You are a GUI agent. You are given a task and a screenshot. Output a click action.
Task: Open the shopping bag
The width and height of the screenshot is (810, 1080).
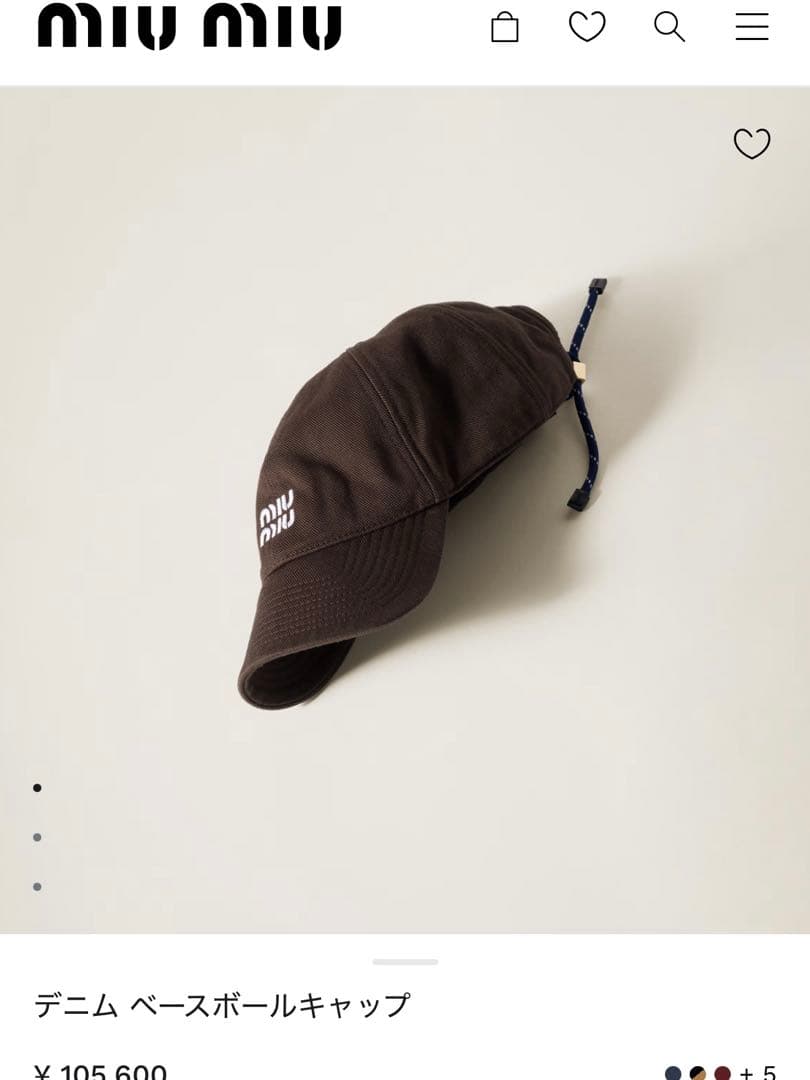point(505,27)
